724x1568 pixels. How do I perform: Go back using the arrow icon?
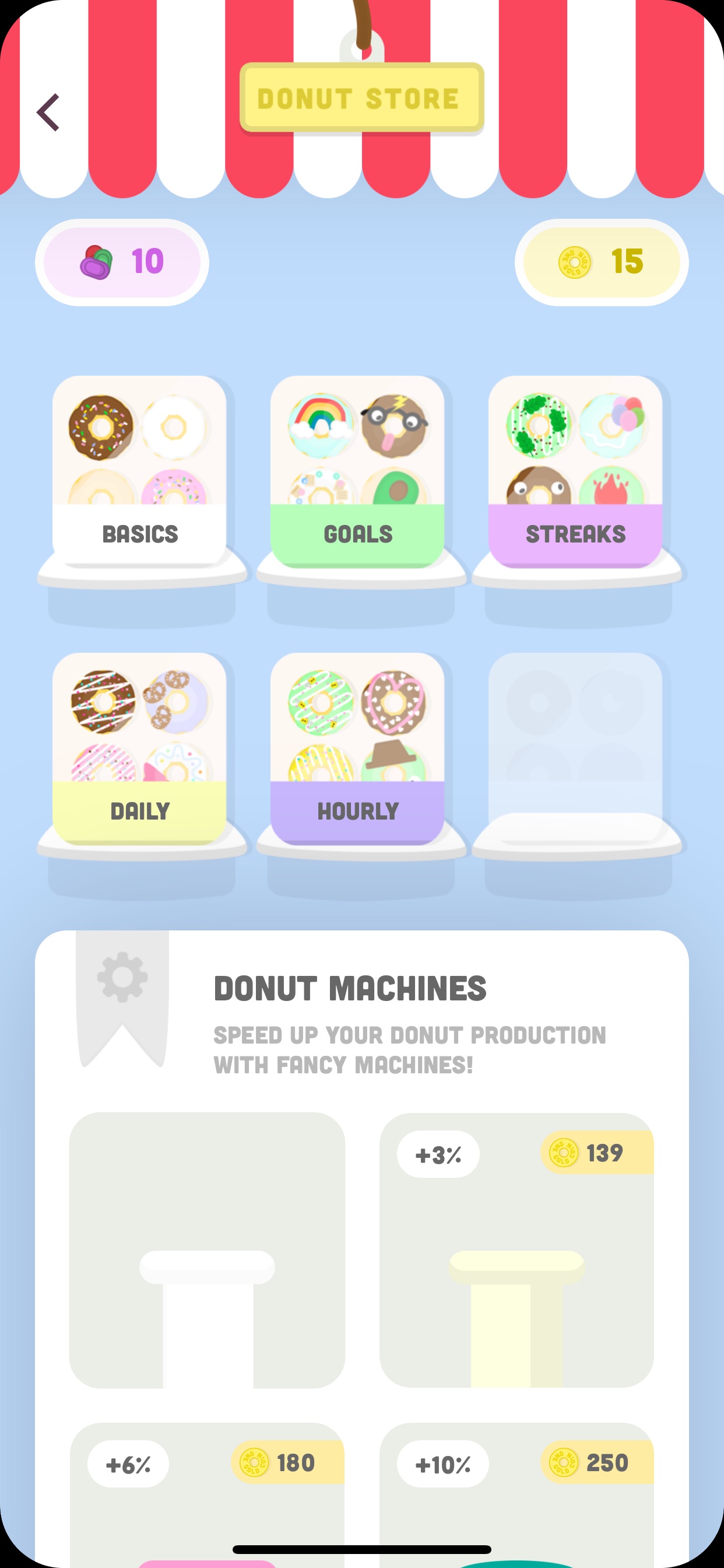coord(48,113)
